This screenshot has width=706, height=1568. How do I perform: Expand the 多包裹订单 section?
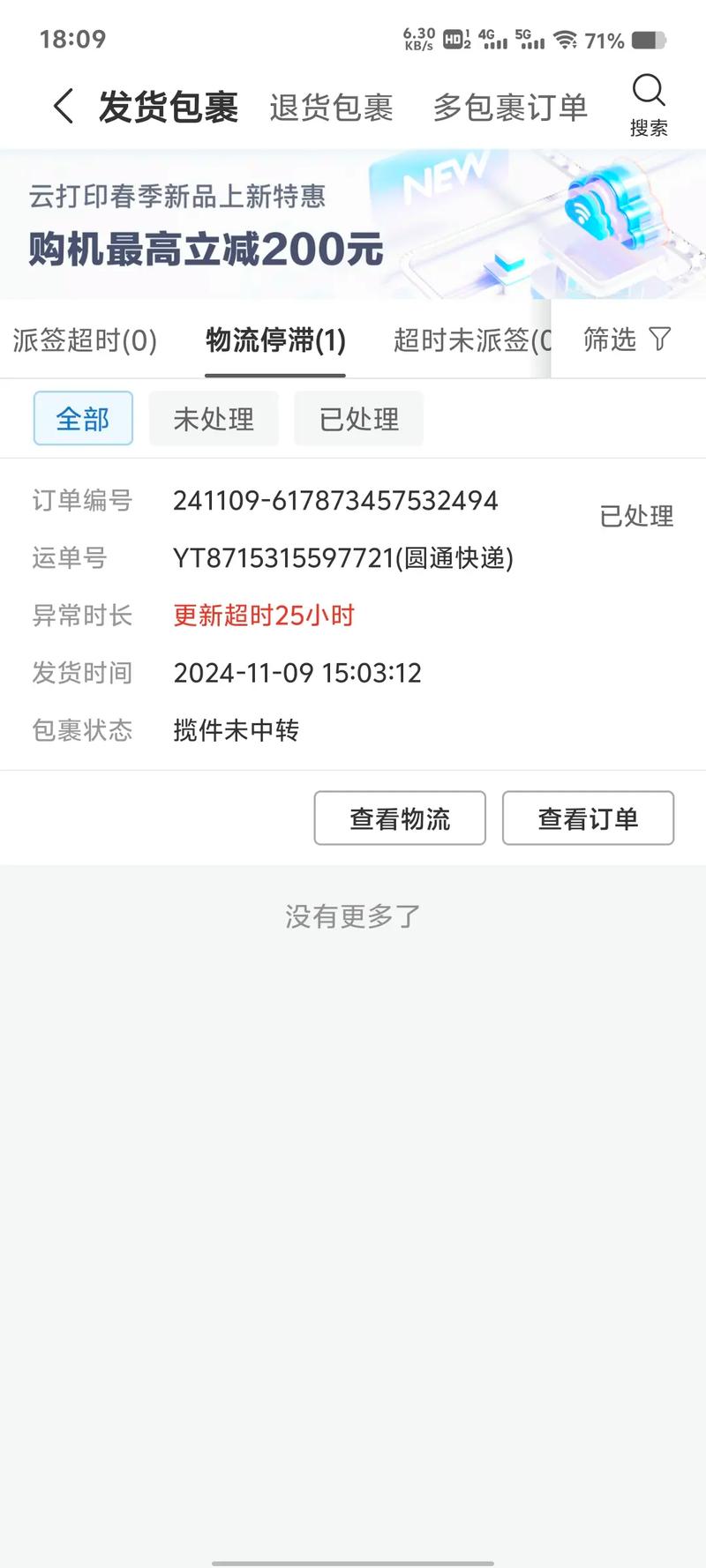coord(510,106)
